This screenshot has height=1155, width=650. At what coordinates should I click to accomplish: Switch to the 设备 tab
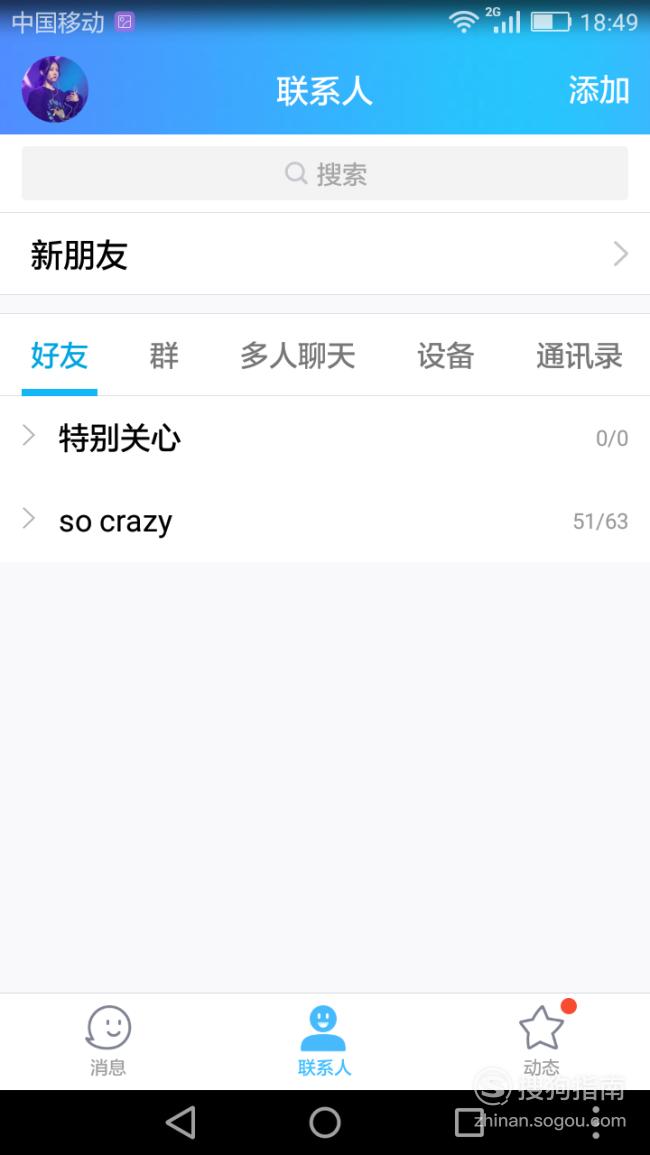coord(445,356)
